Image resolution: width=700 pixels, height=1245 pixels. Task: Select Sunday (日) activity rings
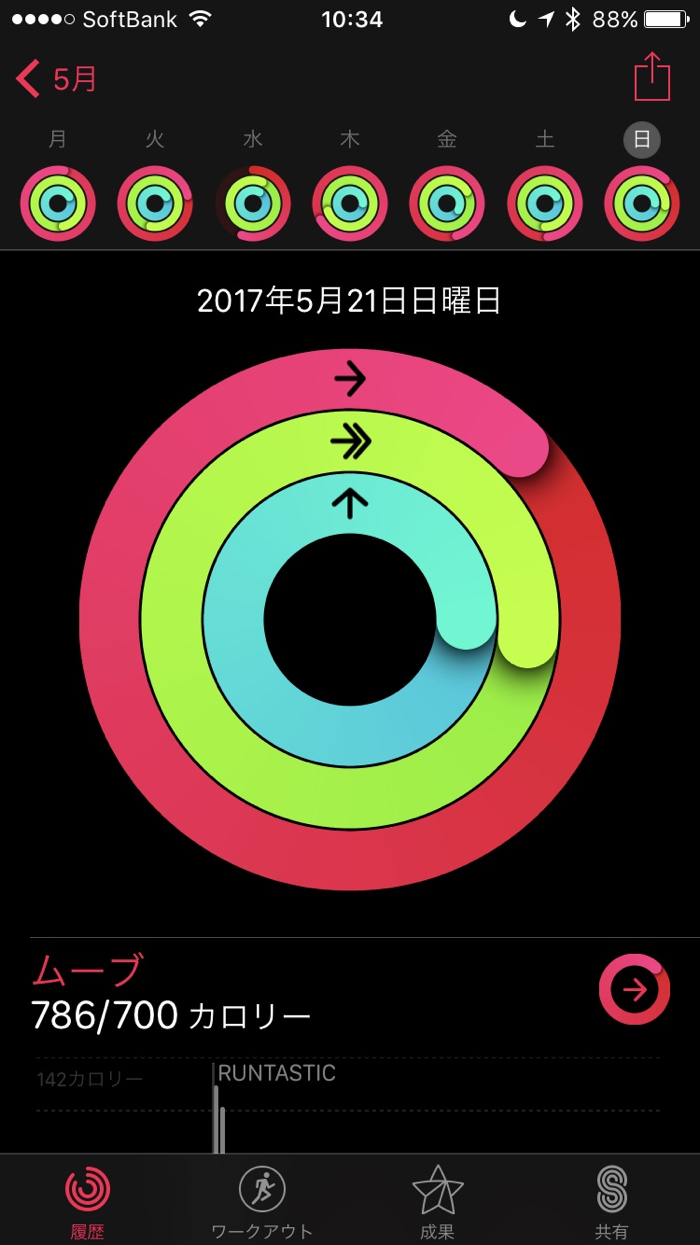pyautogui.click(x=642, y=203)
